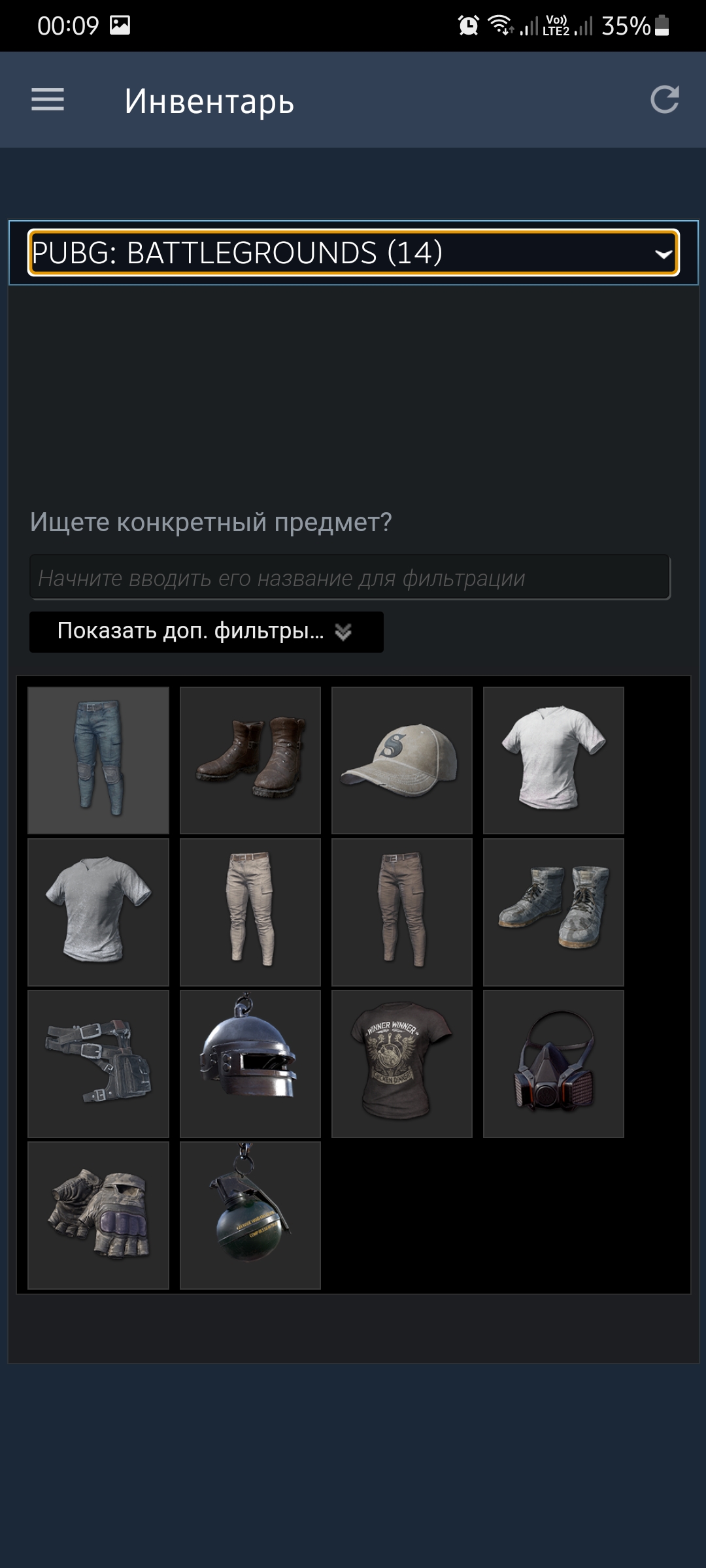Open the light khaki cargo pants

[x=250, y=912]
